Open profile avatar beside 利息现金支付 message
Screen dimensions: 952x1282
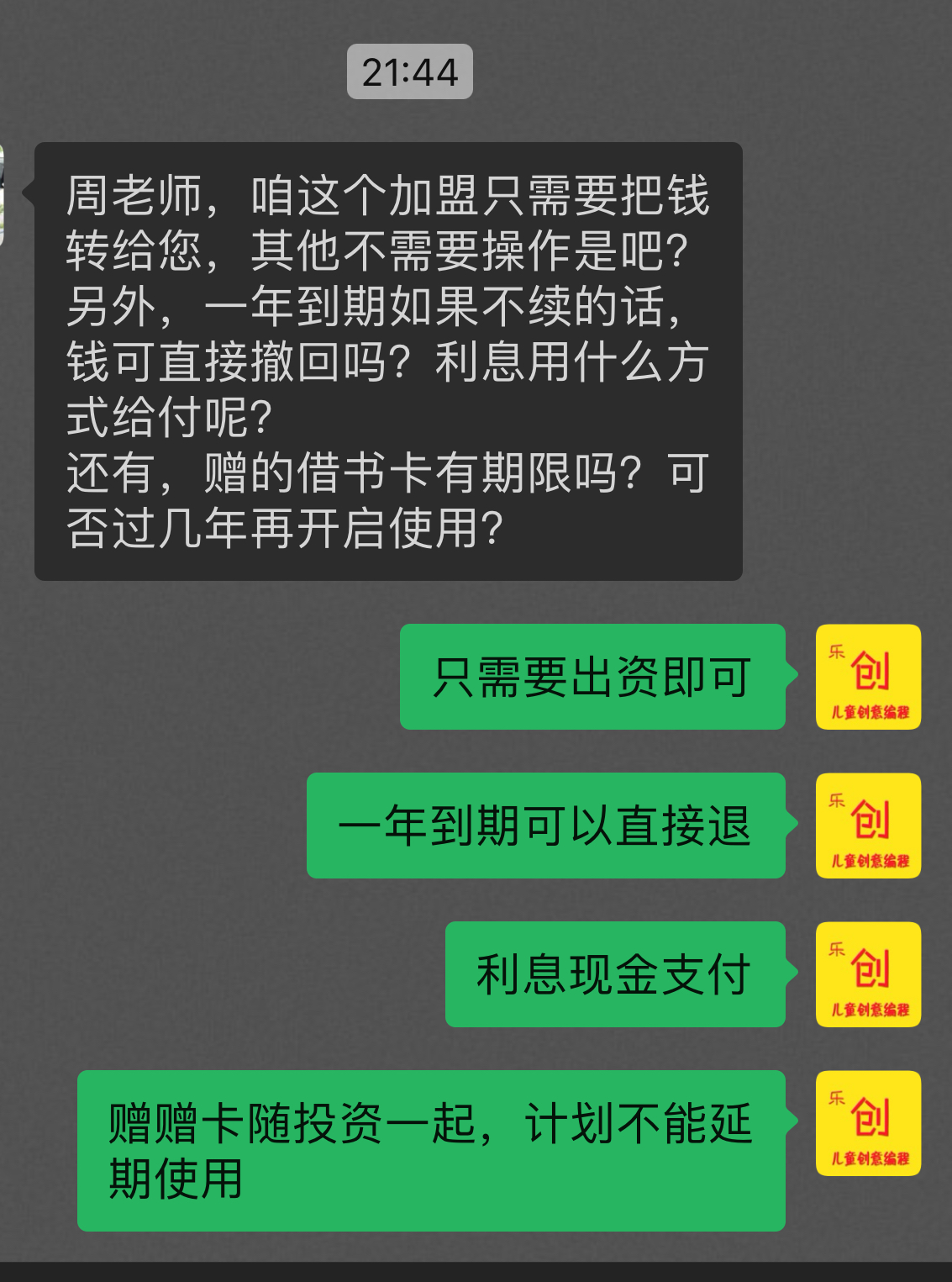click(868, 974)
